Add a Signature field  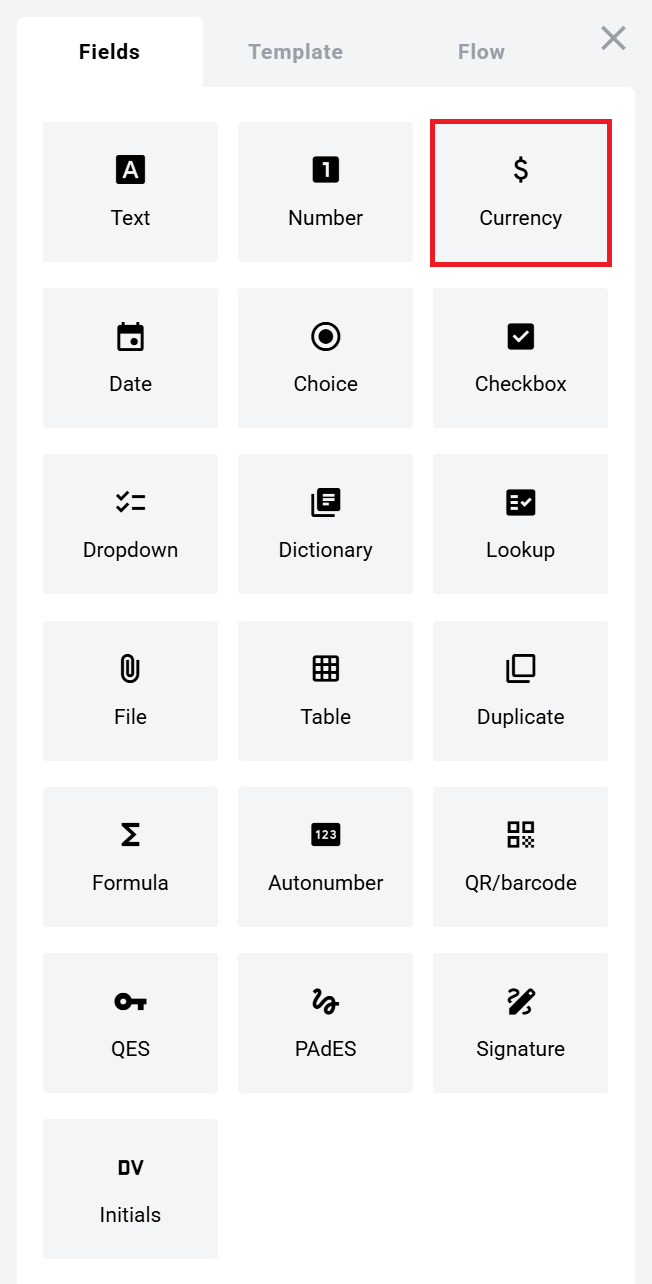[520, 1023]
